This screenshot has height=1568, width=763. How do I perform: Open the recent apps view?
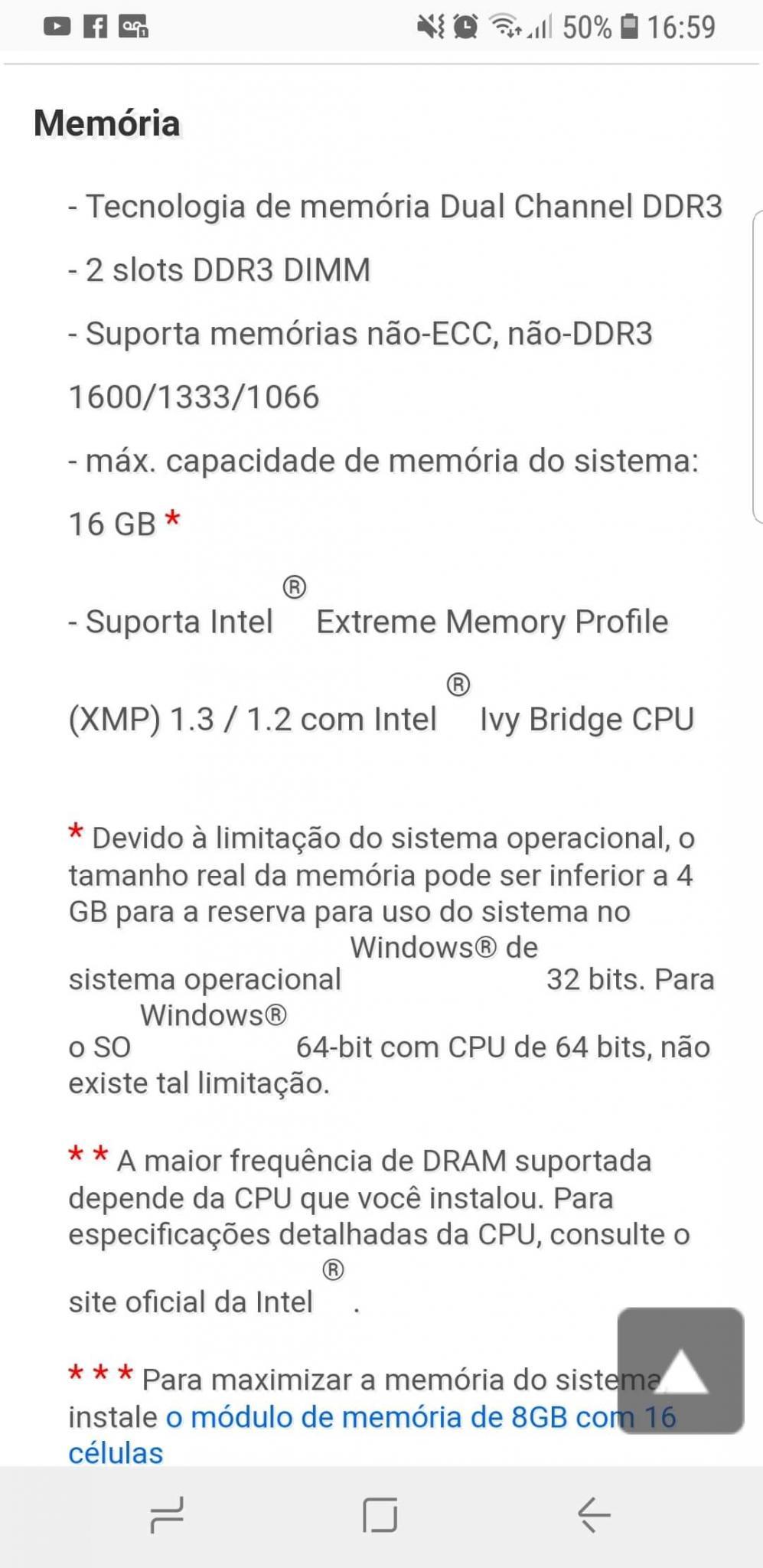tap(167, 1514)
